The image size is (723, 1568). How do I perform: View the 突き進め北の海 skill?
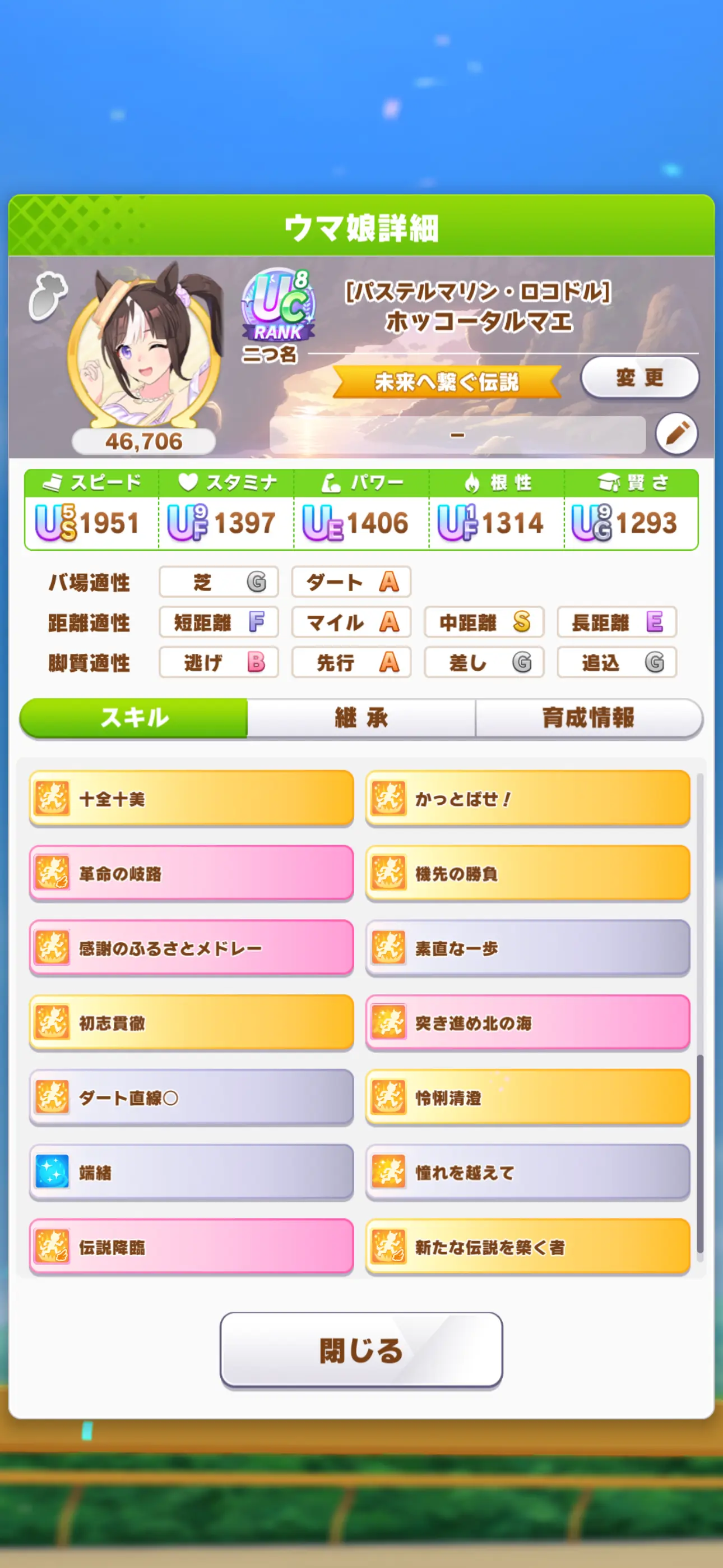pos(527,1022)
